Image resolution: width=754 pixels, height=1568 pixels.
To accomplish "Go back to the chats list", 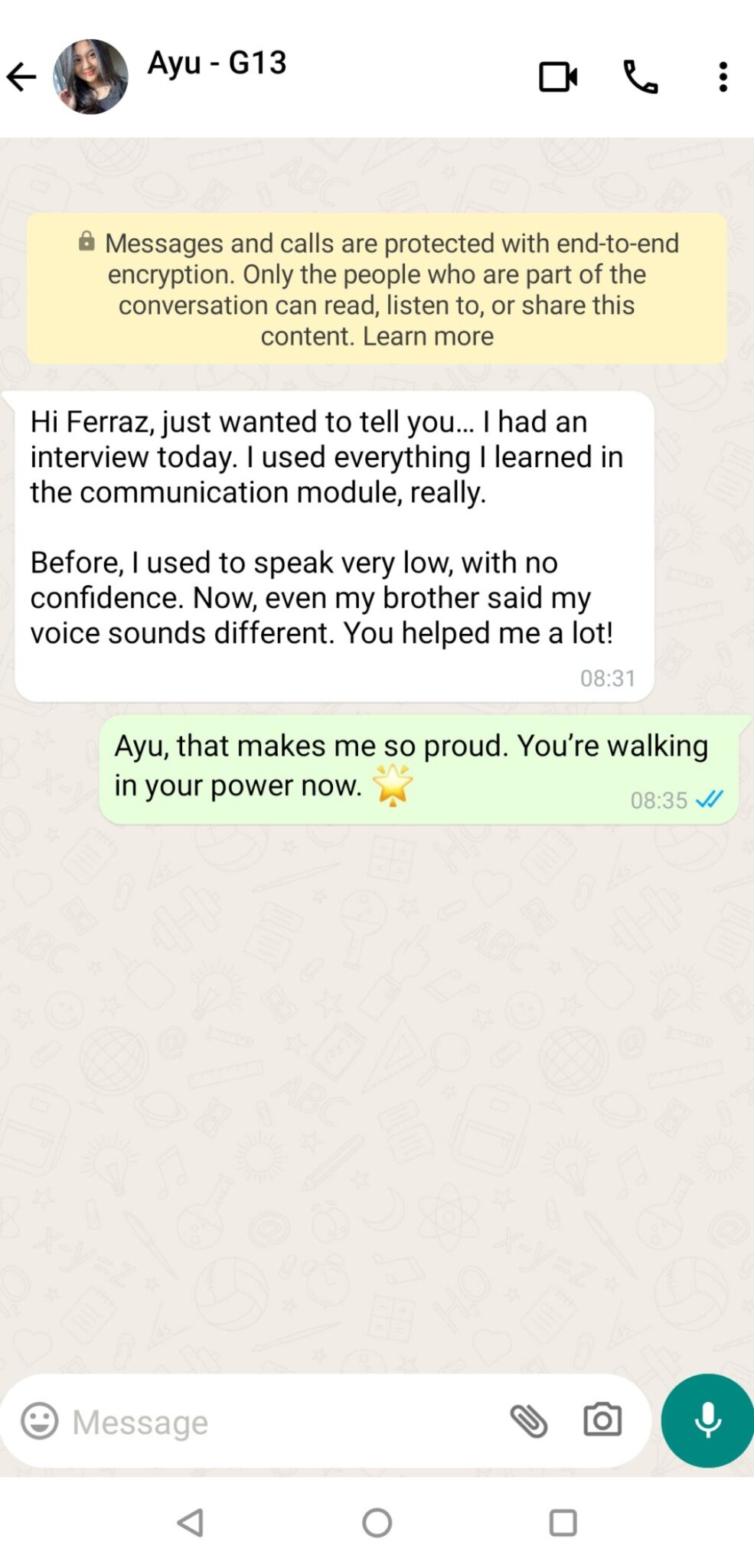I will [x=21, y=77].
